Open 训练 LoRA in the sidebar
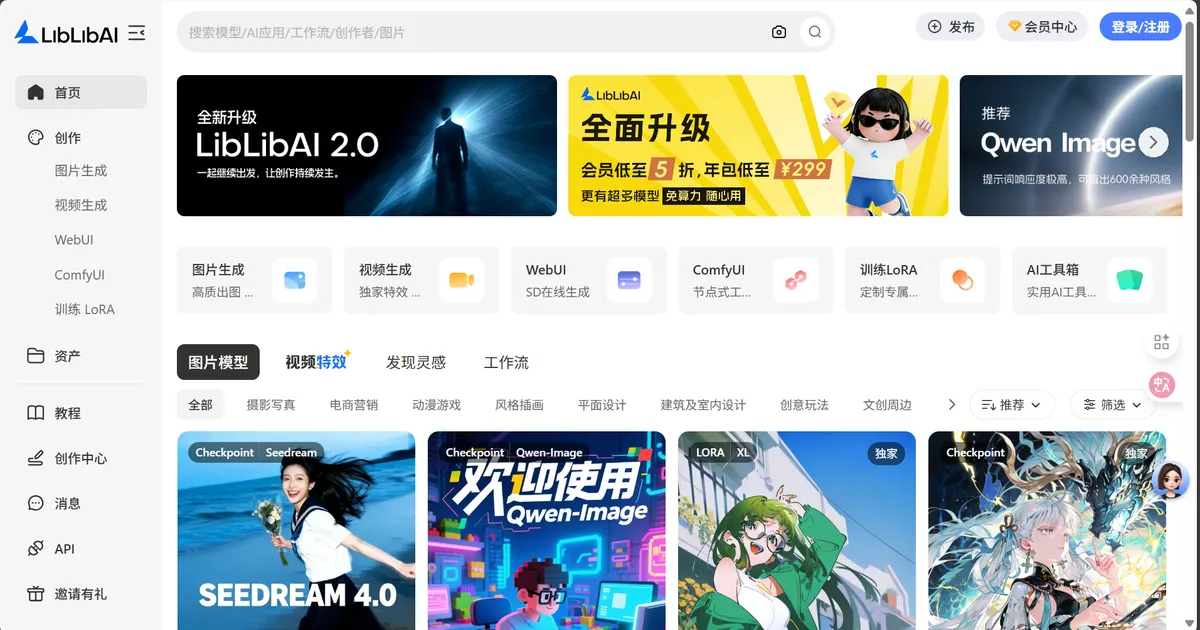1200x630 pixels. (x=85, y=309)
